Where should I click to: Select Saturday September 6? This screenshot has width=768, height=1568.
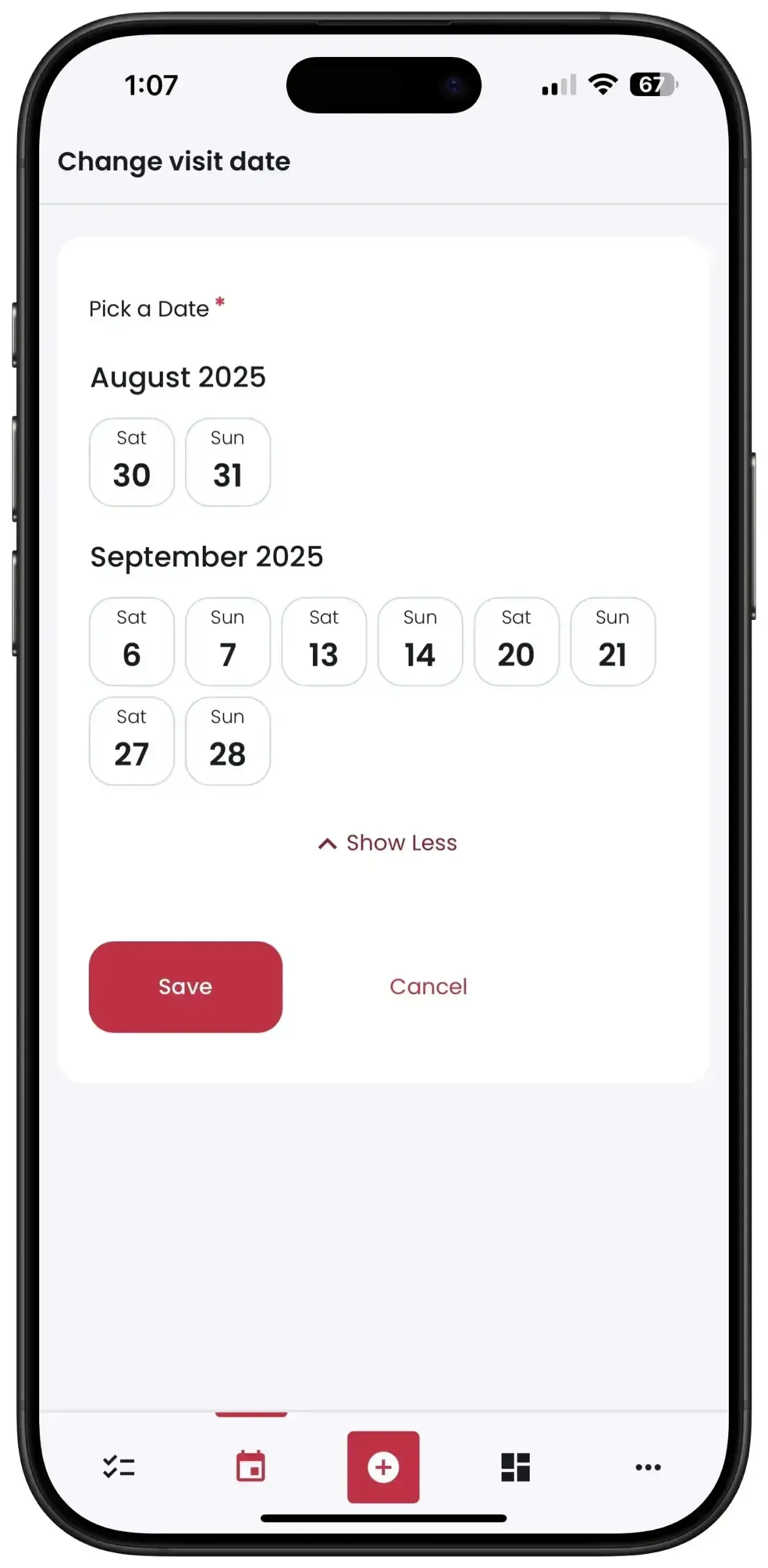coord(131,641)
